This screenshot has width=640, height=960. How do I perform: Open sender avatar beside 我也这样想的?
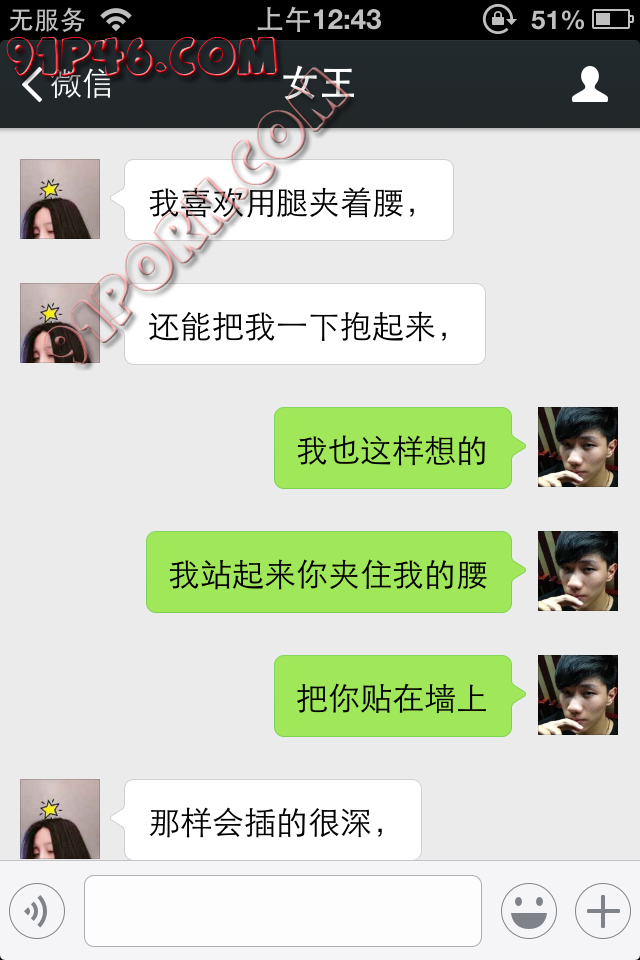[577, 447]
